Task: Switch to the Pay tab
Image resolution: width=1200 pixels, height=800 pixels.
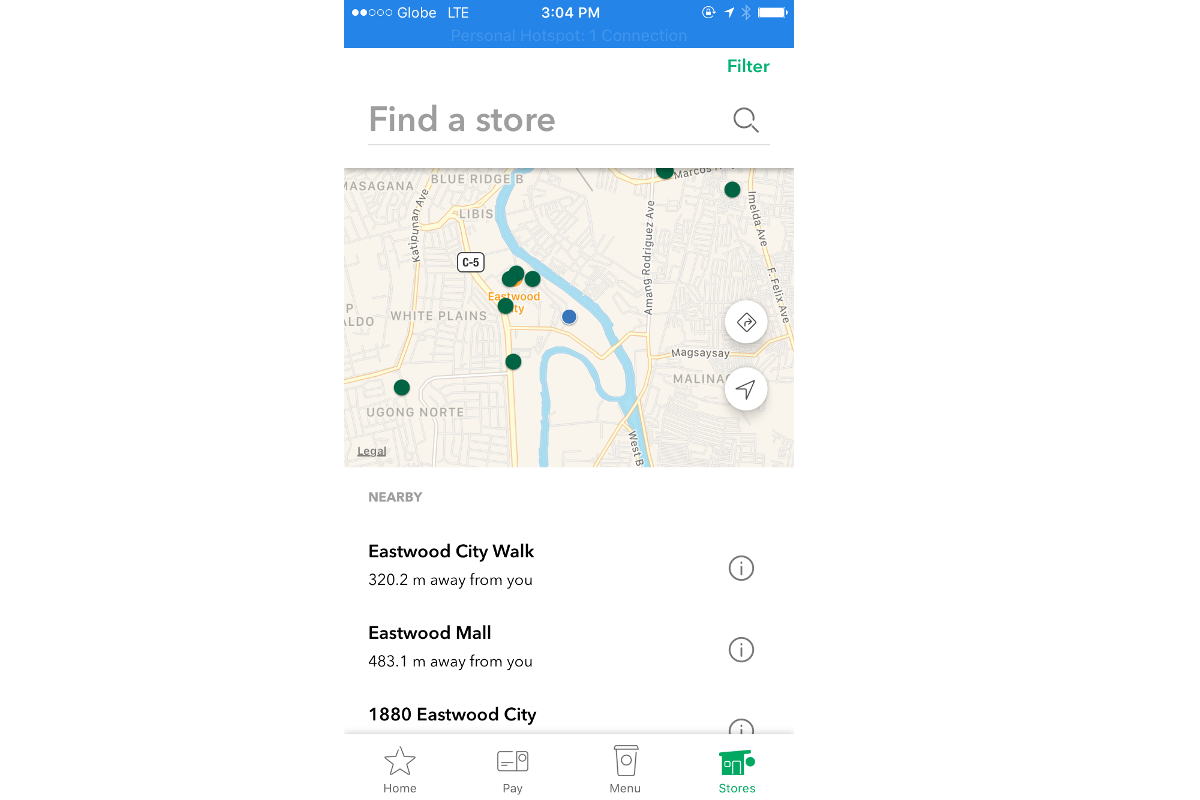Action: point(513,769)
